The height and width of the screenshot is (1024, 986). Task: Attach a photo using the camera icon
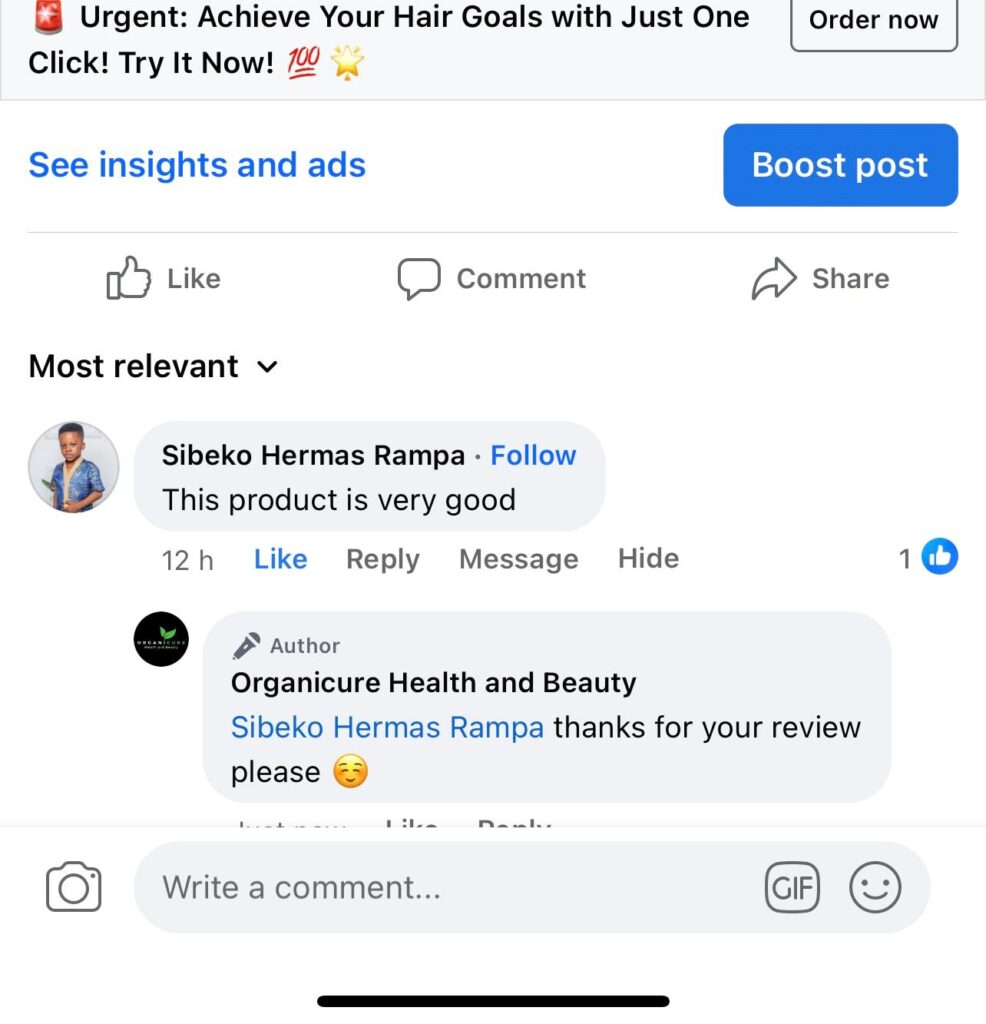[74, 887]
